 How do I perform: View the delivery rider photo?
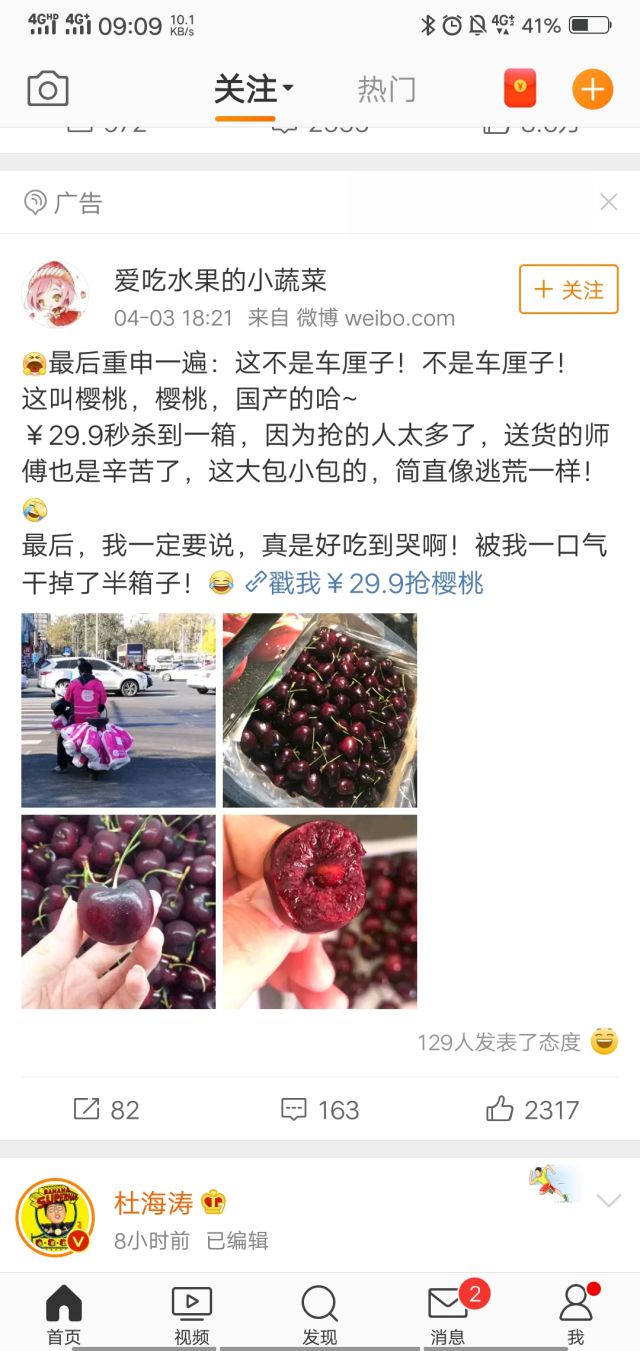(118, 710)
